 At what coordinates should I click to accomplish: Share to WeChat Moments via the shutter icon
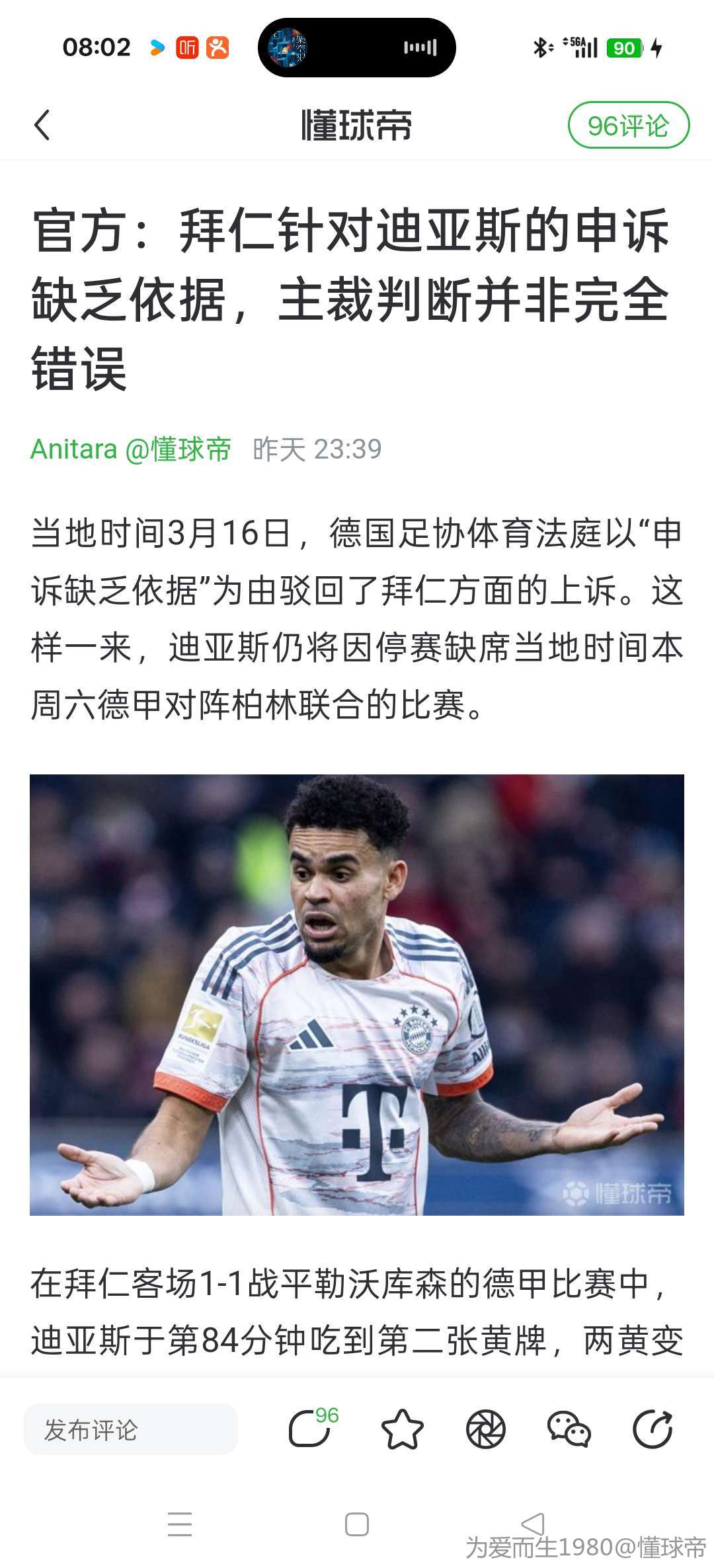coord(486,1431)
